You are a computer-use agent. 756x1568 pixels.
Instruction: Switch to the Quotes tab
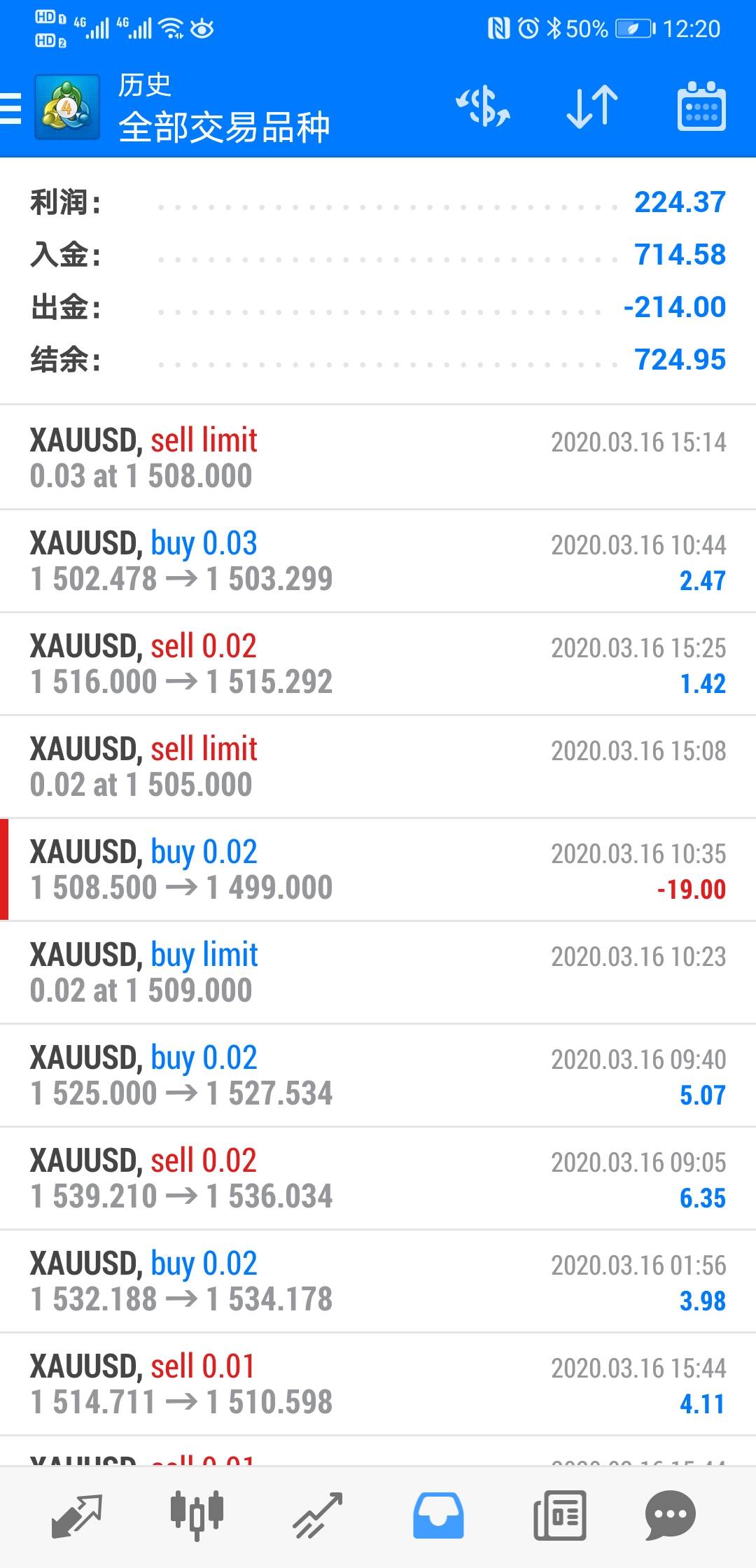[77, 1516]
